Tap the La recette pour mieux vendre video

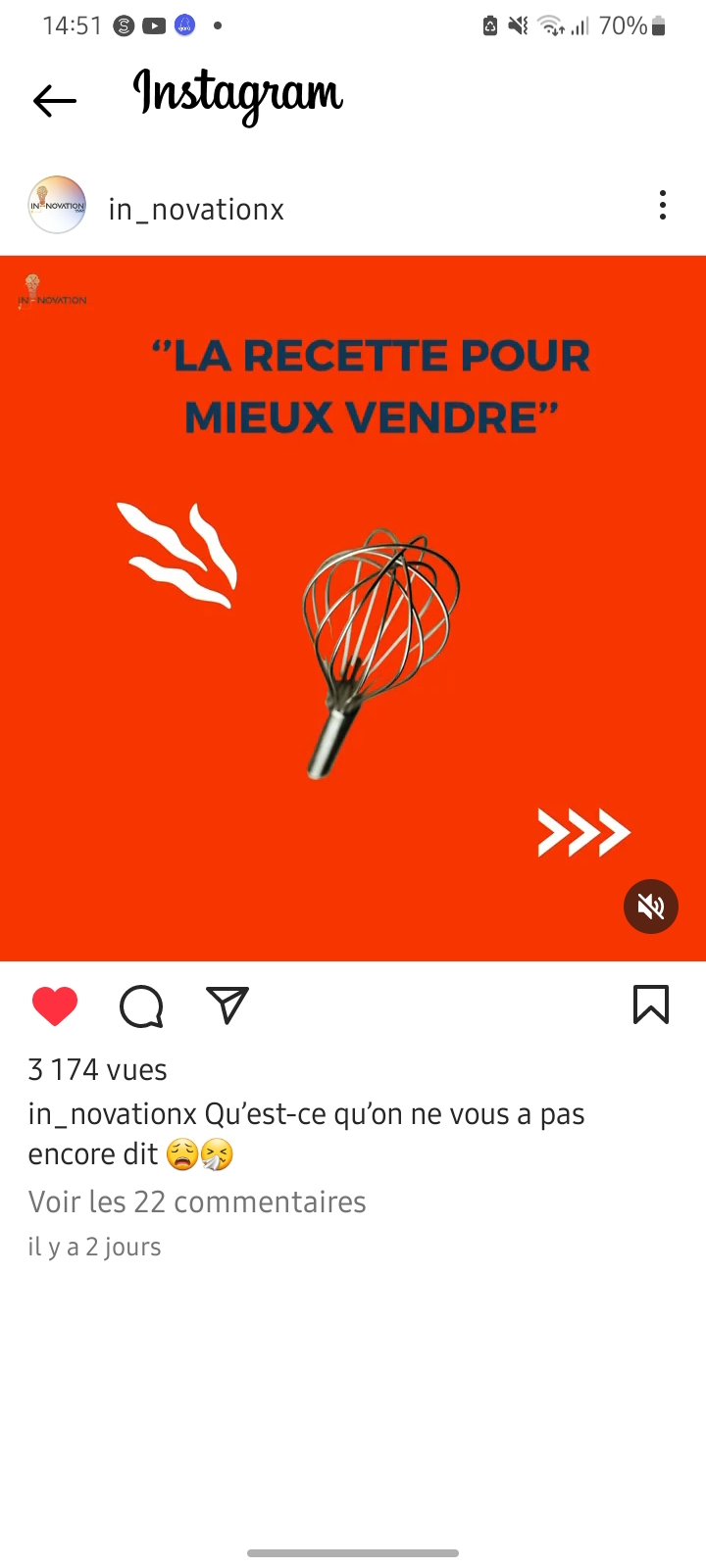(x=353, y=608)
